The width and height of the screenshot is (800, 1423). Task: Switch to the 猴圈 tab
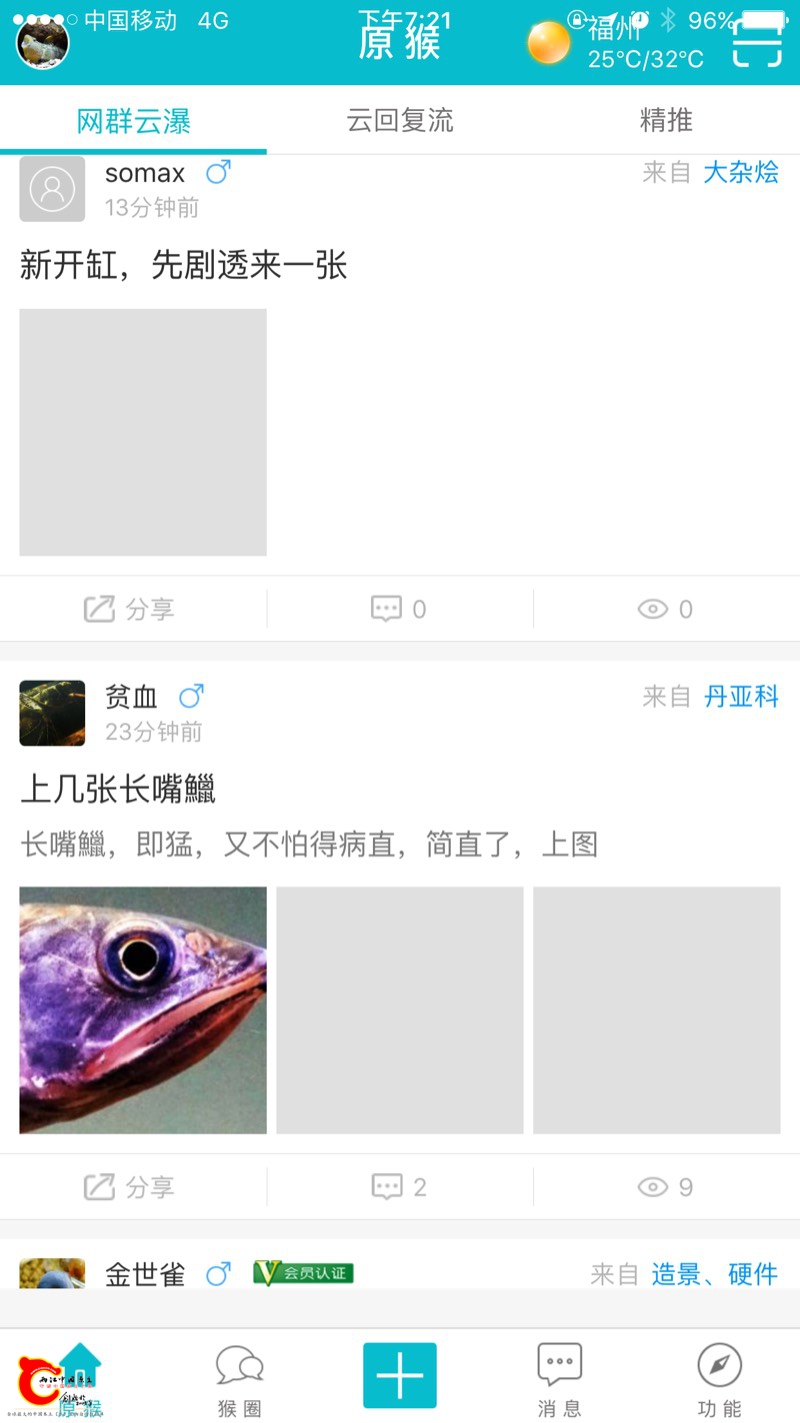click(240, 1379)
